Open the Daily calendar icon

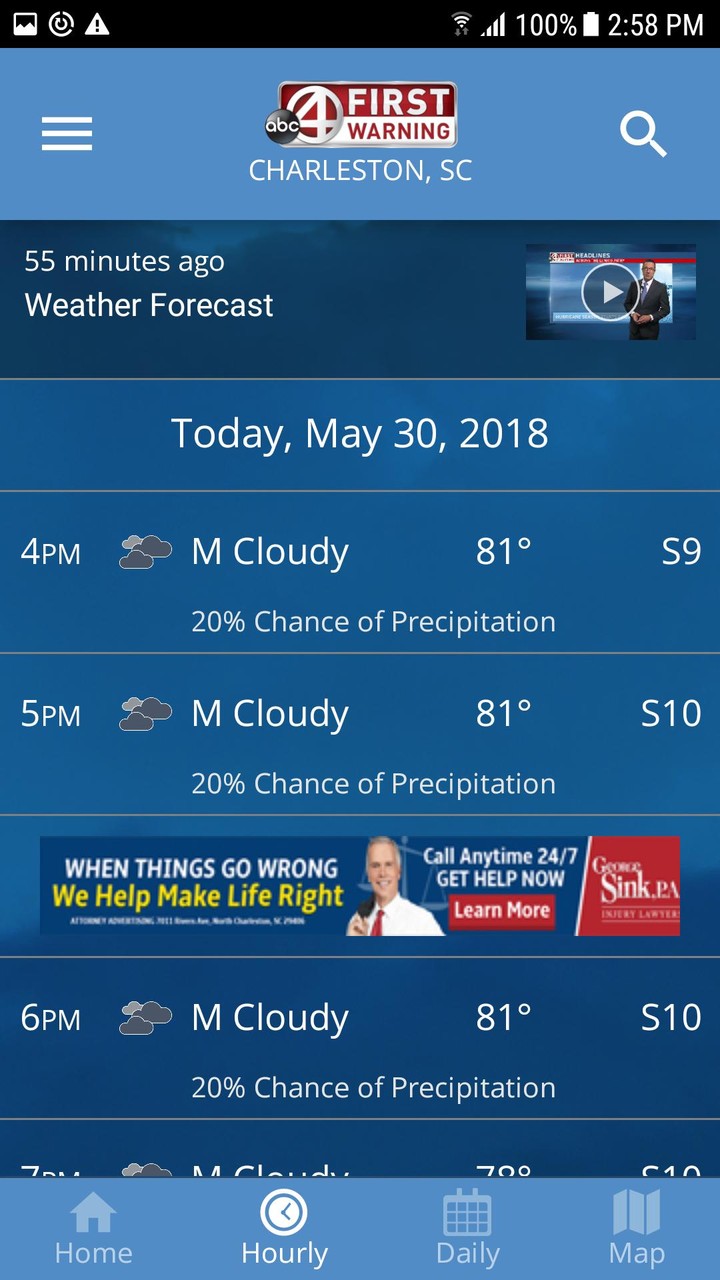[x=467, y=1211]
